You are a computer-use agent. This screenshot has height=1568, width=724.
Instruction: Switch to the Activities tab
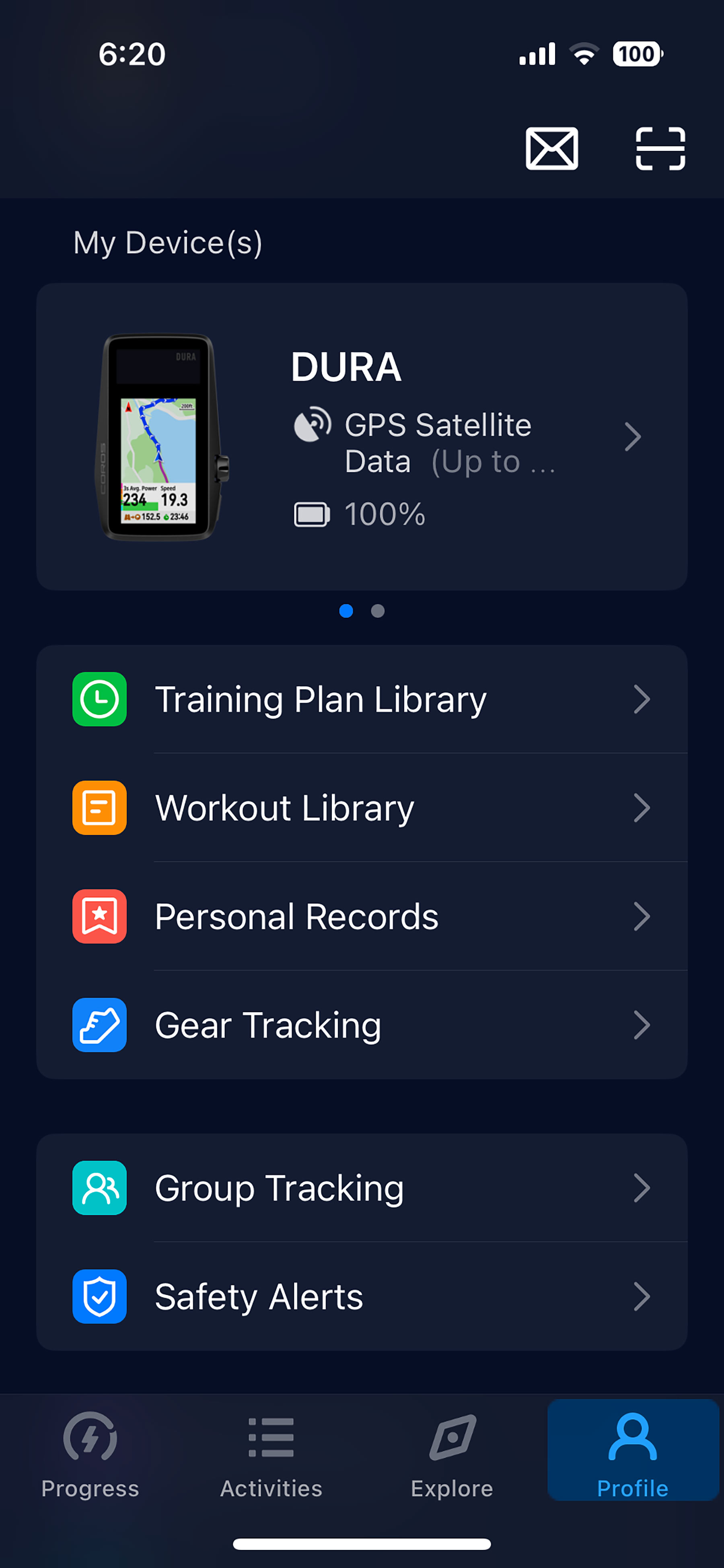[x=271, y=1455]
